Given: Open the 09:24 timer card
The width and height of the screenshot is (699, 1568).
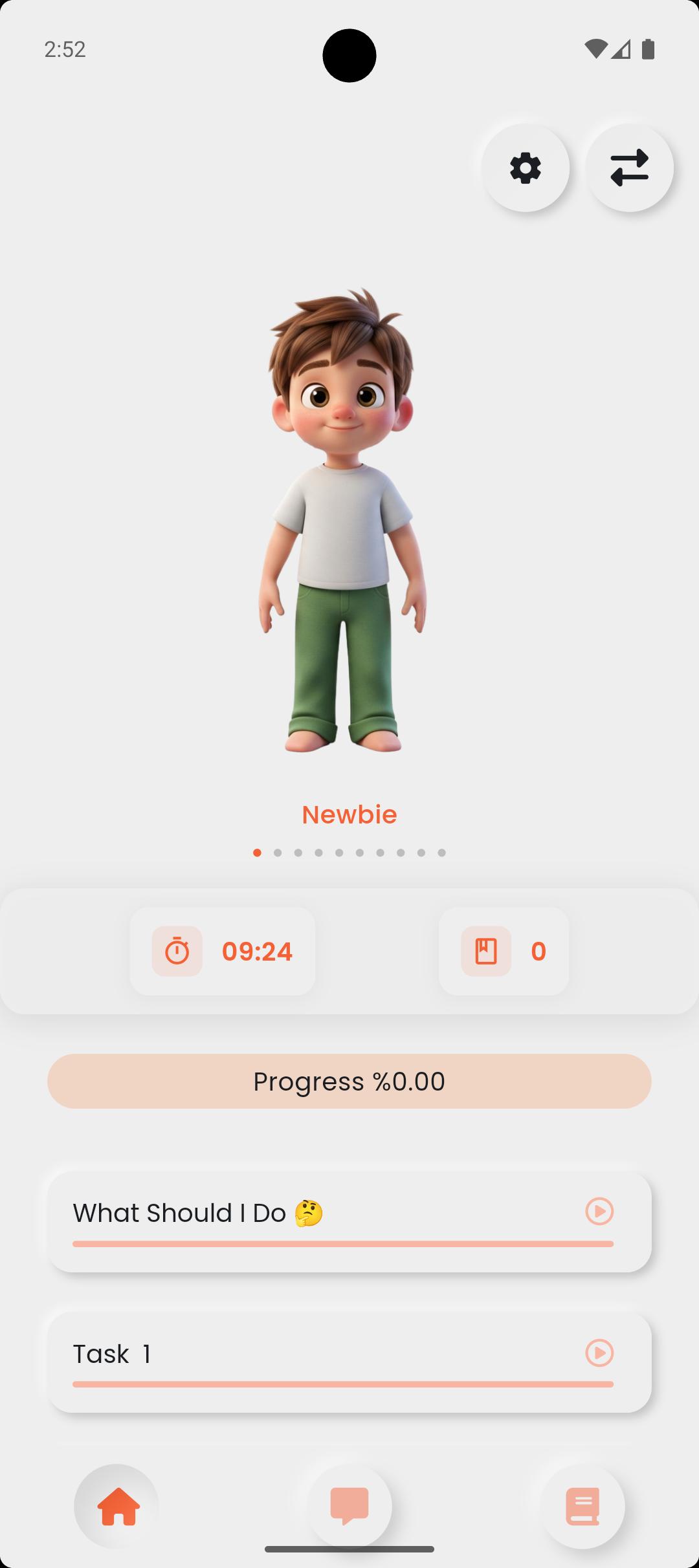Looking at the screenshot, I should point(222,951).
